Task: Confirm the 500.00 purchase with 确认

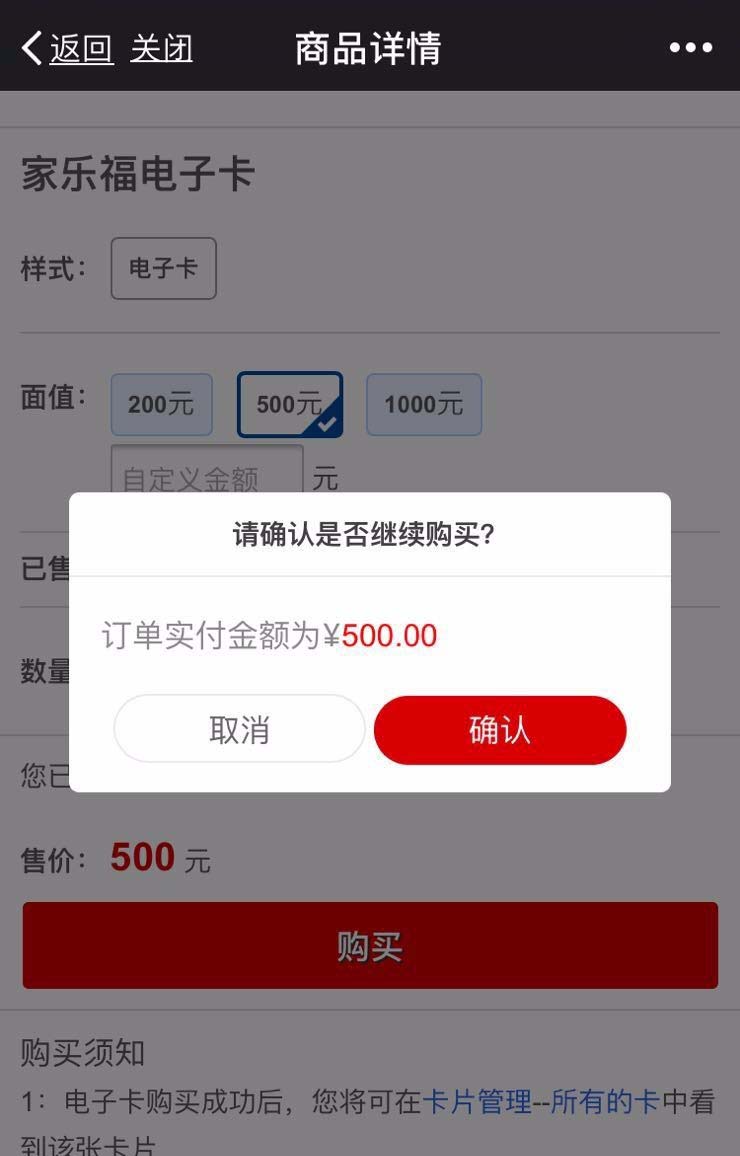Action: click(x=500, y=730)
